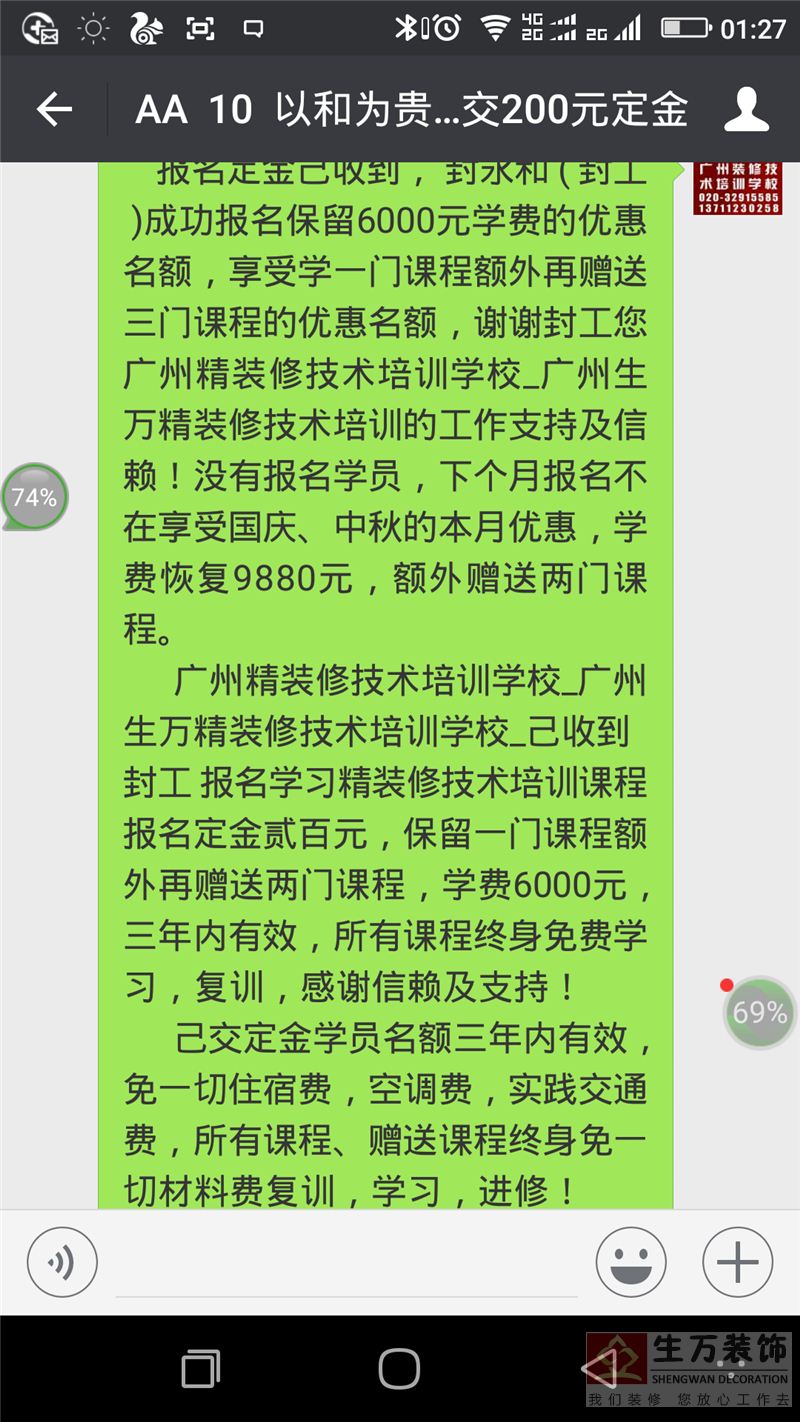800x1422 pixels.
Task: Tap the 69% floating bubble
Action: 760,1012
